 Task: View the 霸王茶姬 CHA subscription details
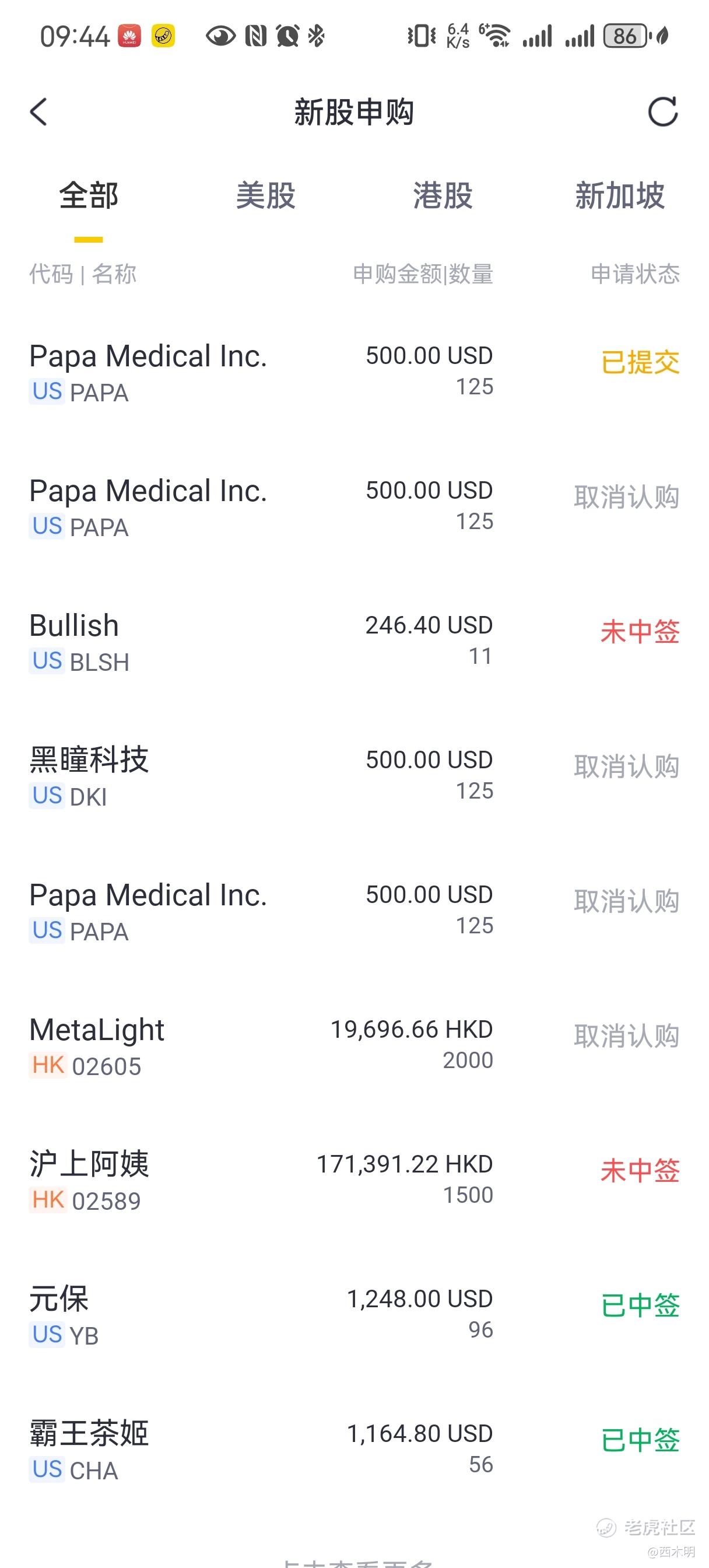coord(353,1450)
